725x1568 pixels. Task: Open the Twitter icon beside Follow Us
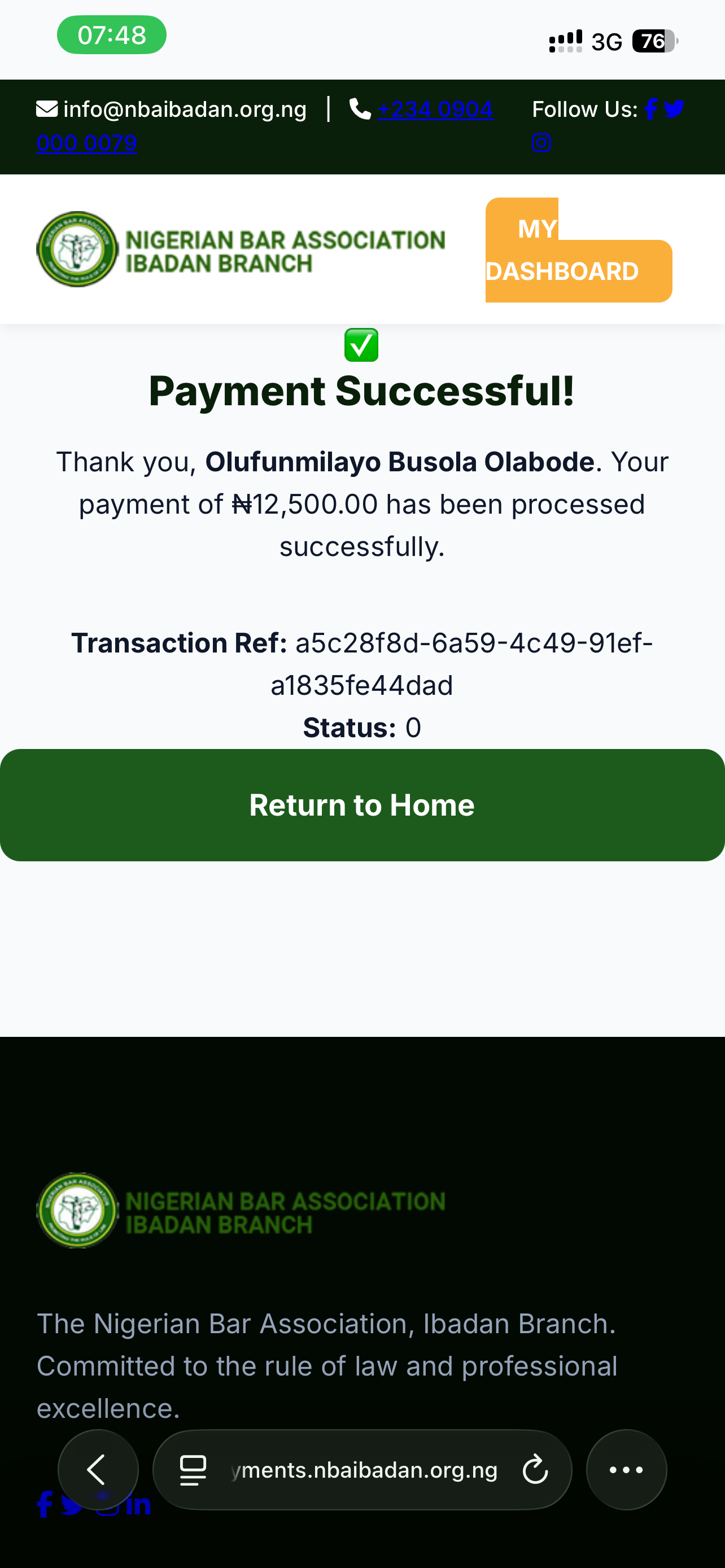(674, 109)
